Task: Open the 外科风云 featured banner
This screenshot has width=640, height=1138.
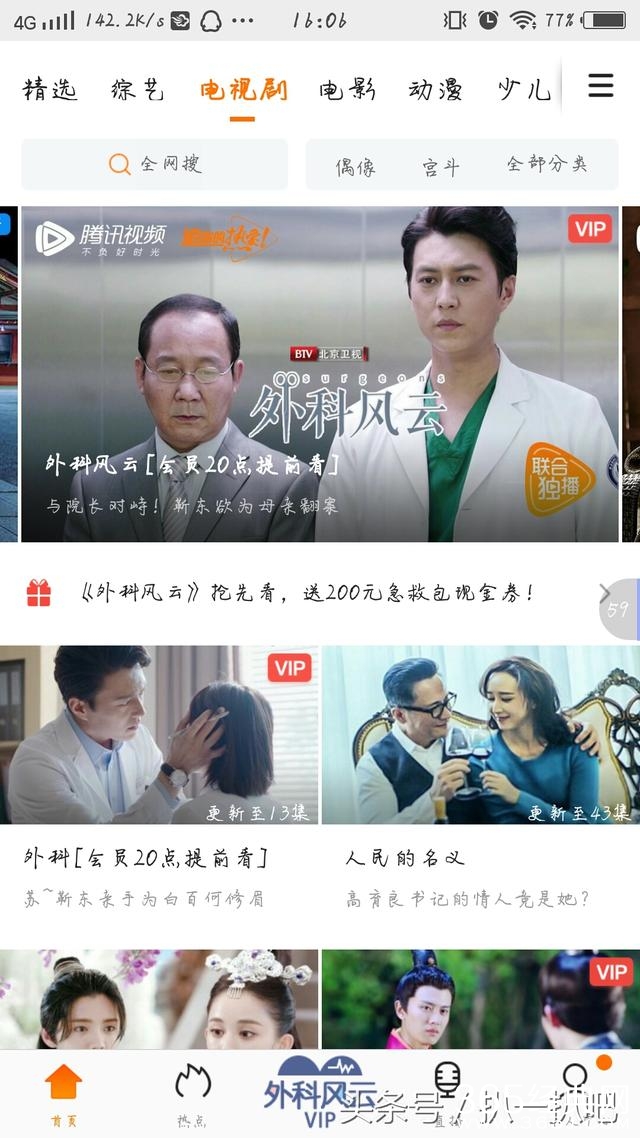Action: (320, 374)
